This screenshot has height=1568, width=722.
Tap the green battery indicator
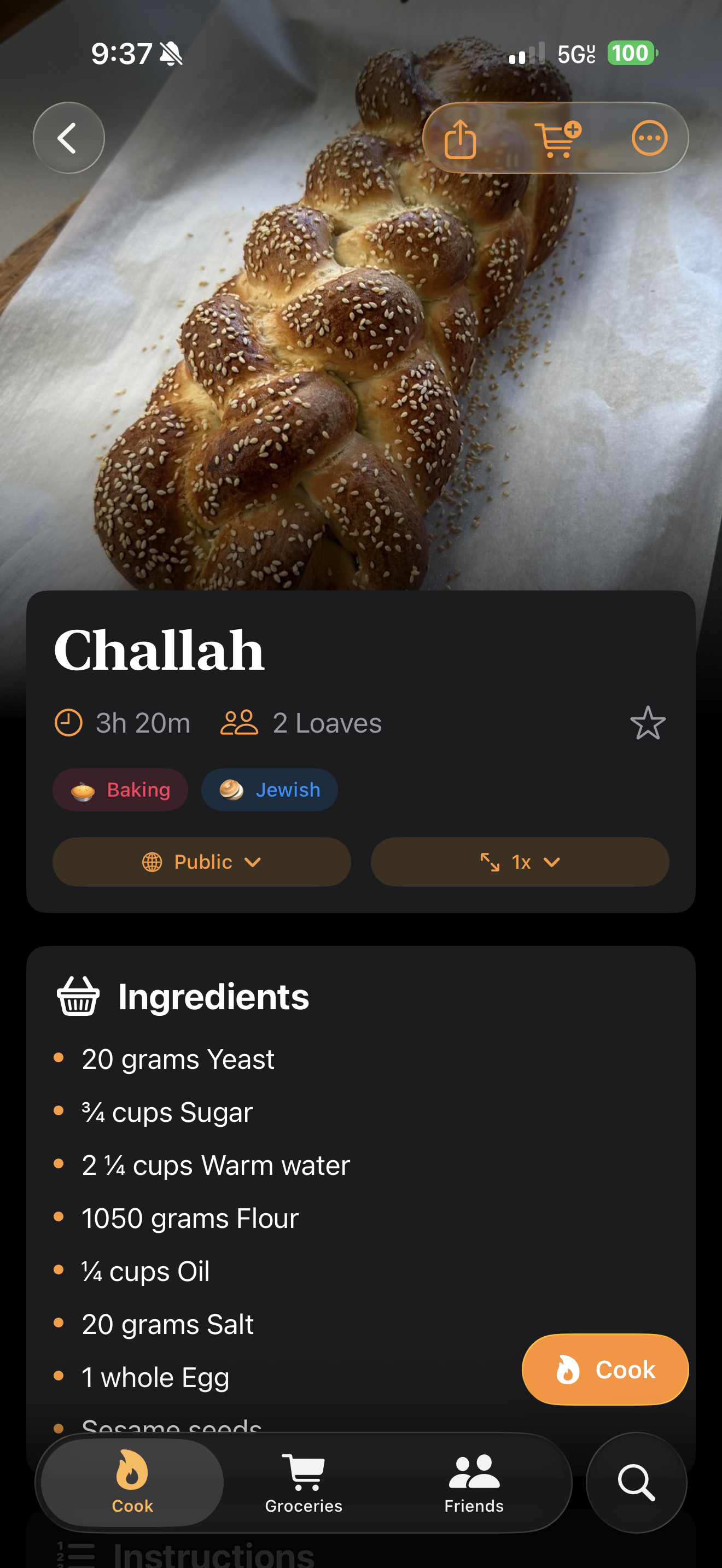632,53
